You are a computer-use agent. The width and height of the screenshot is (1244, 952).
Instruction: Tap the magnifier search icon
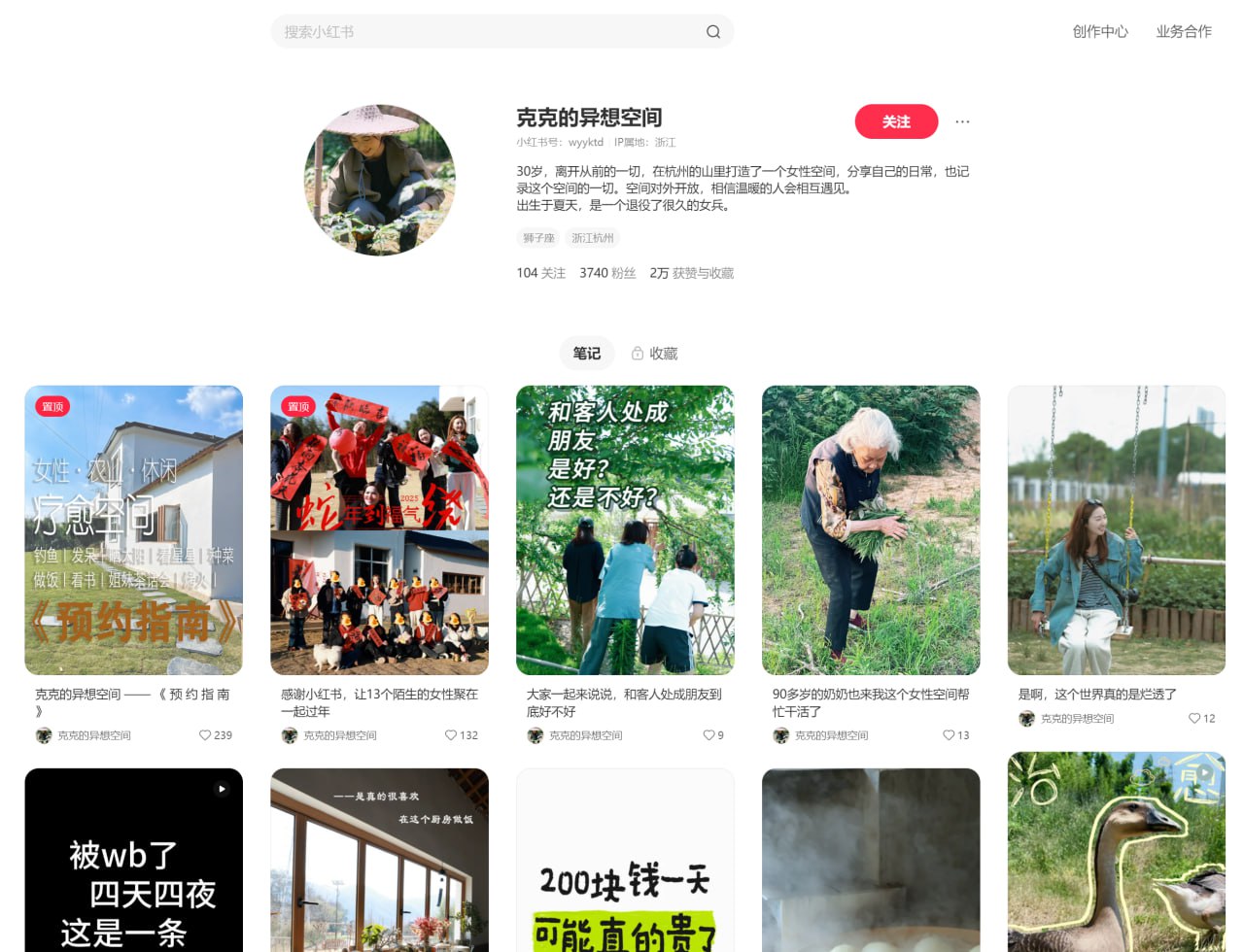click(713, 32)
